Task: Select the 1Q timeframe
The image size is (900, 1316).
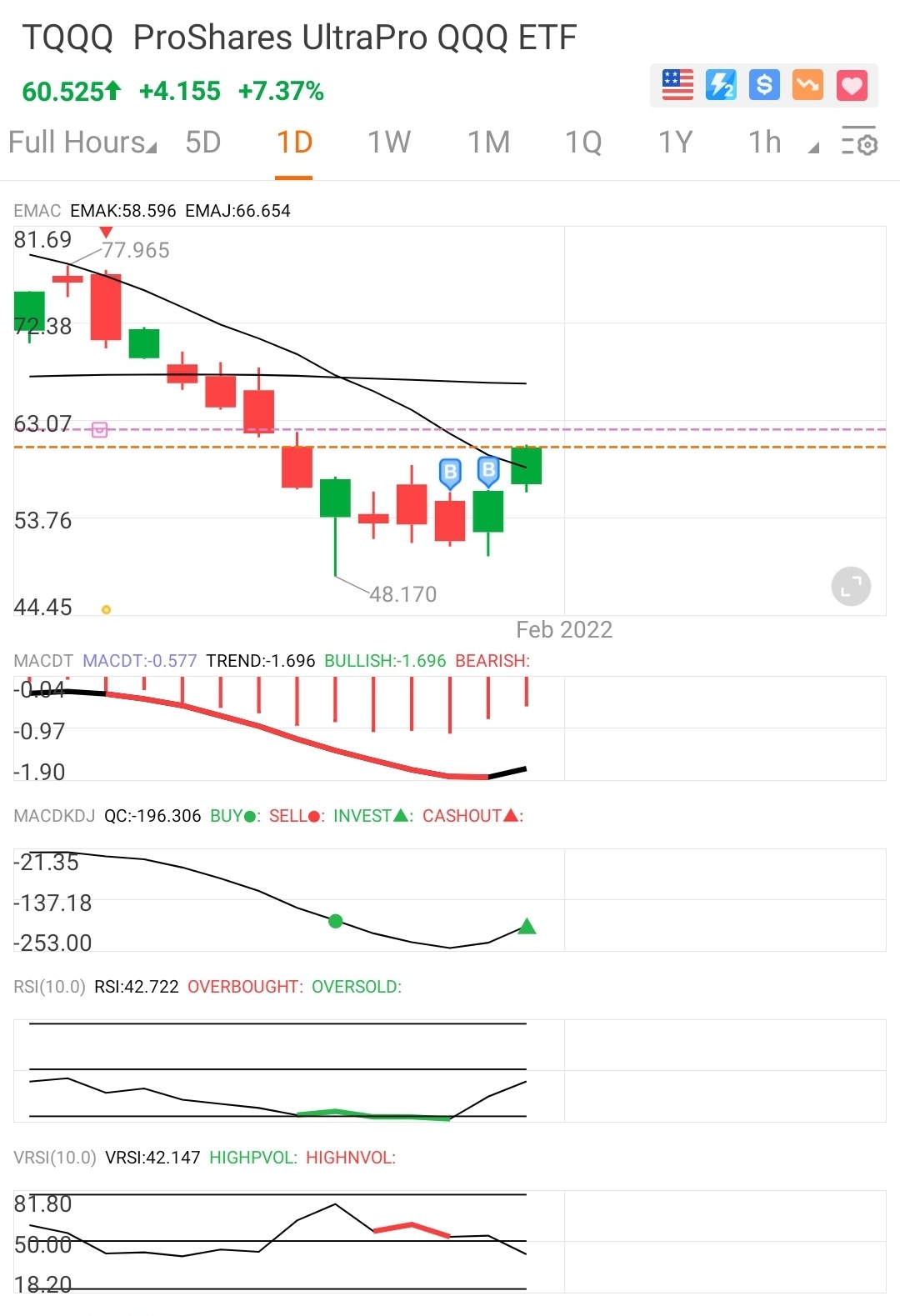Action: [583, 143]
